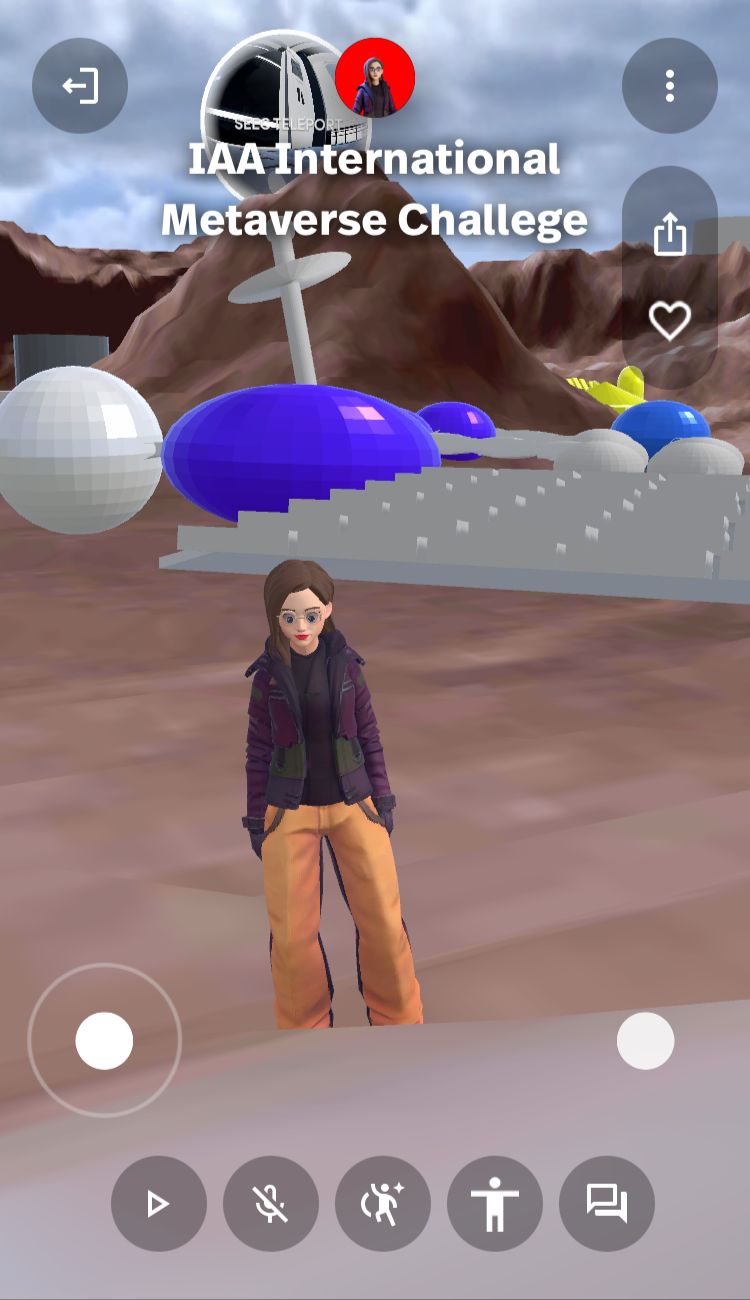Open the avatar emotes and dances
This screenshot has width=750, height=1300.
pos(383,1204)
